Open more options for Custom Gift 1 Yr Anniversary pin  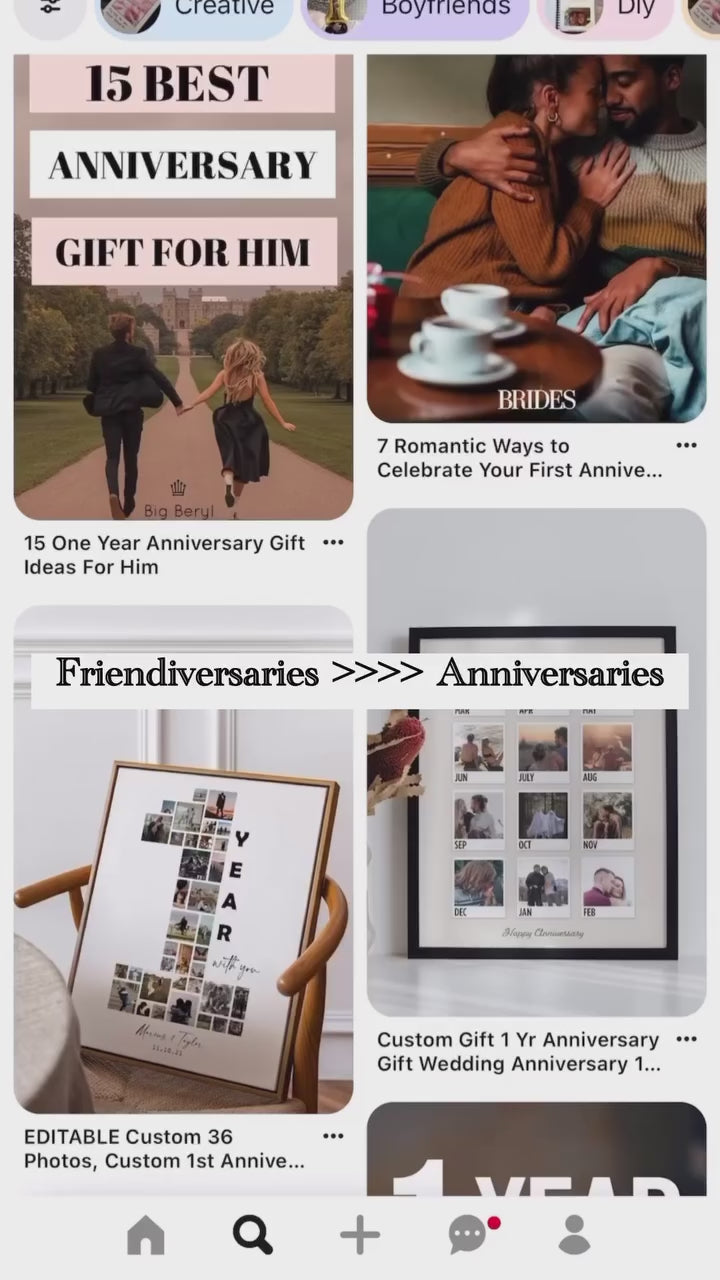click(x=686, y=1040)
